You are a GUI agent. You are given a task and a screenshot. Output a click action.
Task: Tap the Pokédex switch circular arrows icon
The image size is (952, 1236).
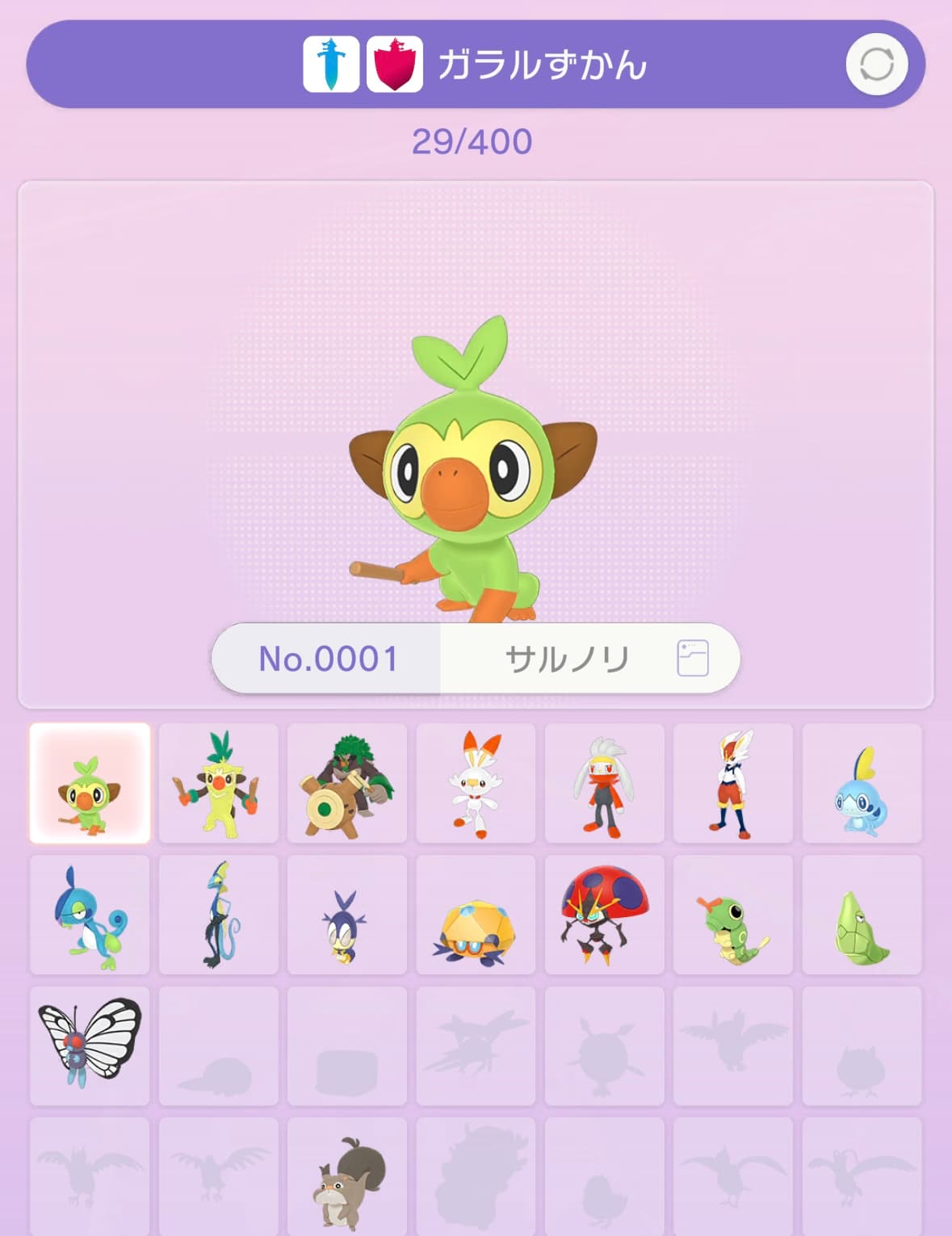(876, 65)
